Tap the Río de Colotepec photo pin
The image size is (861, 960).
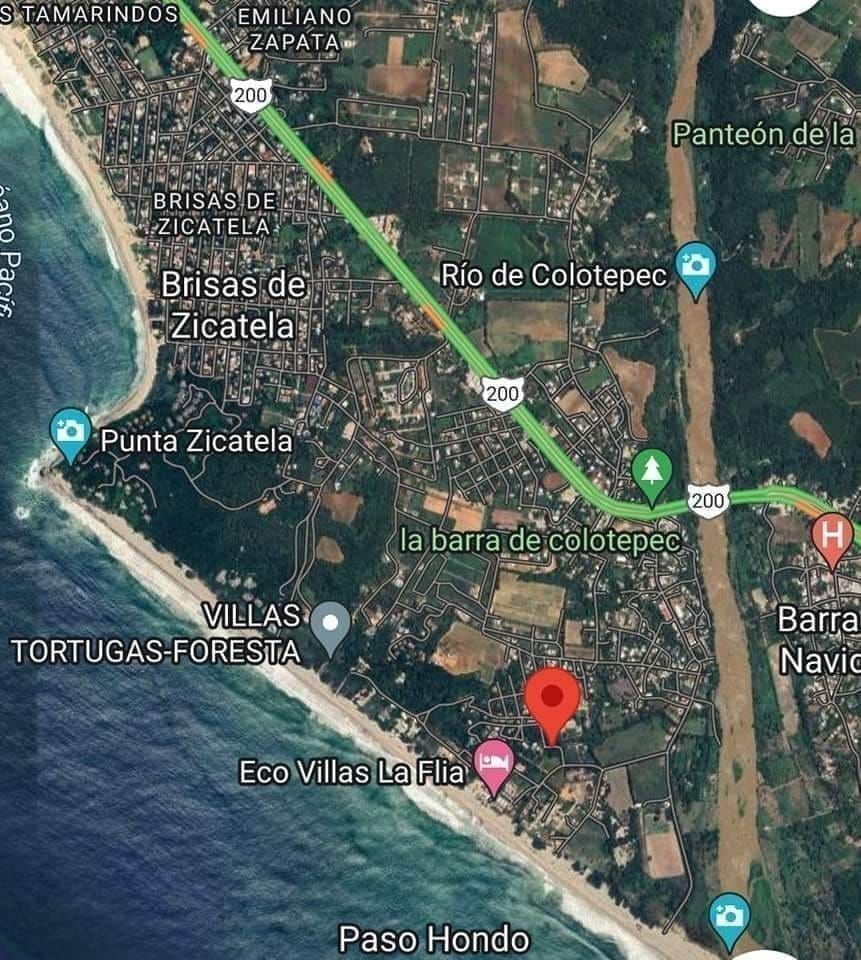(x=696, y=266)
